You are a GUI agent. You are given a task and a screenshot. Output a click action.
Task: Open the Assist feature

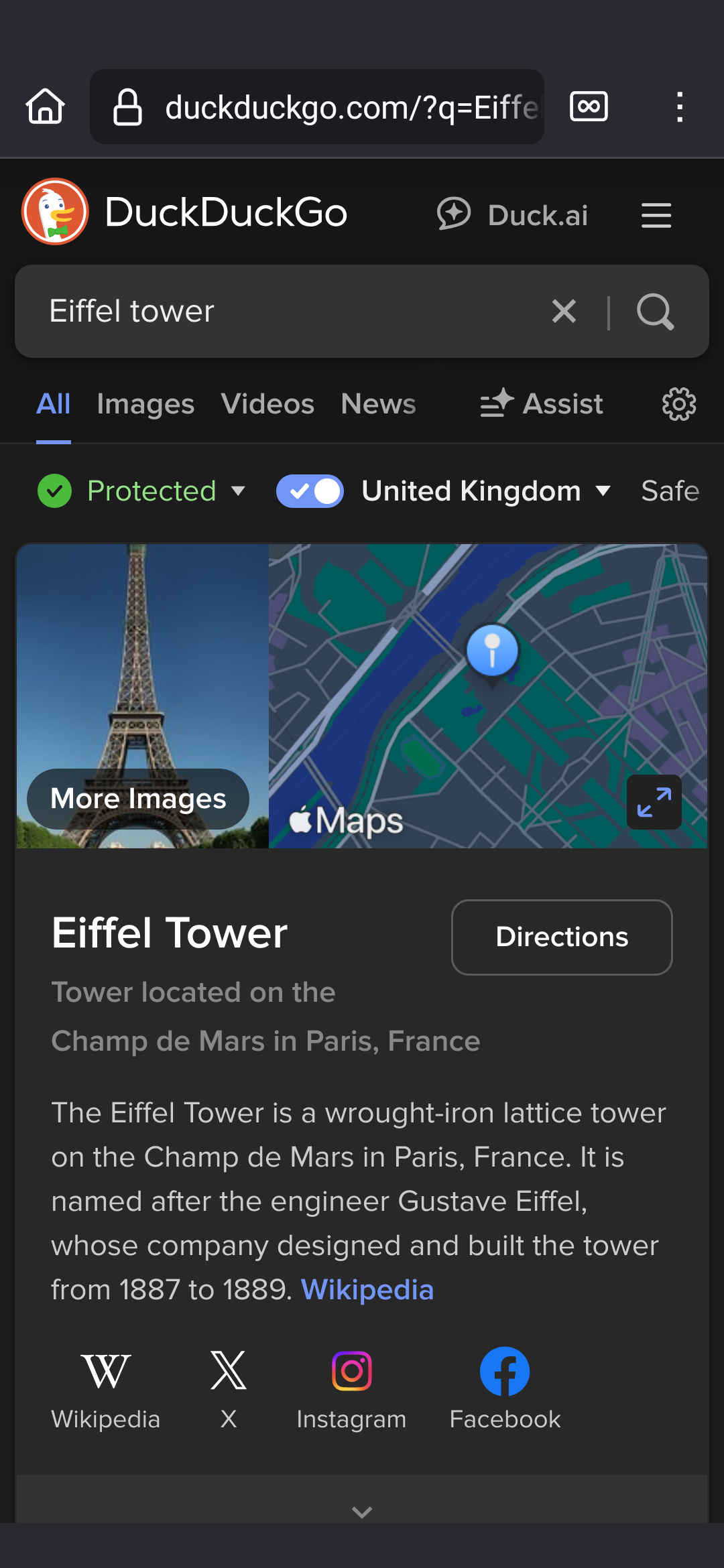click(542, 404)
